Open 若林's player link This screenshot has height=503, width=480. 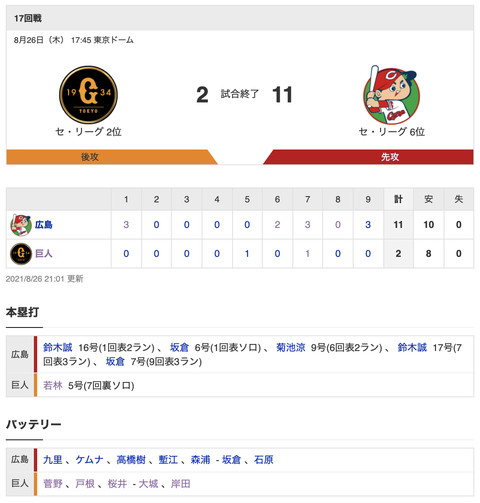(x=53, y=386)
